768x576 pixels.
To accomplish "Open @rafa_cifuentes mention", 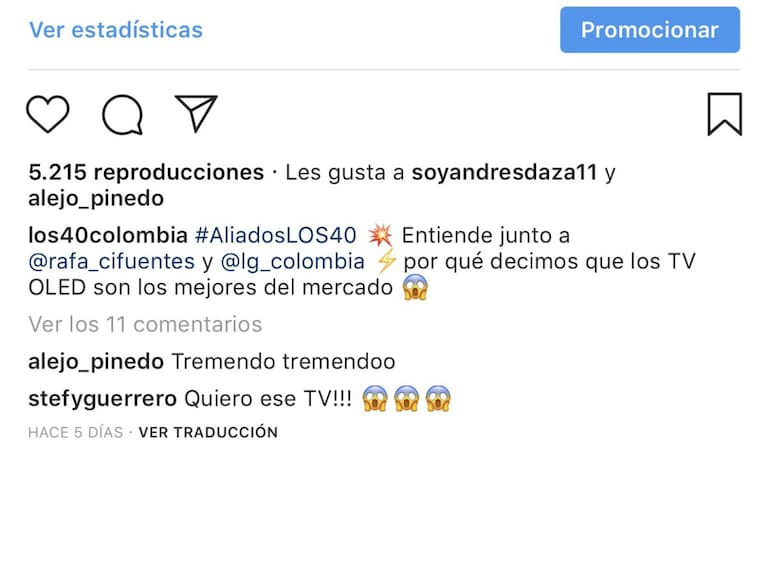I will coord(111,262).
